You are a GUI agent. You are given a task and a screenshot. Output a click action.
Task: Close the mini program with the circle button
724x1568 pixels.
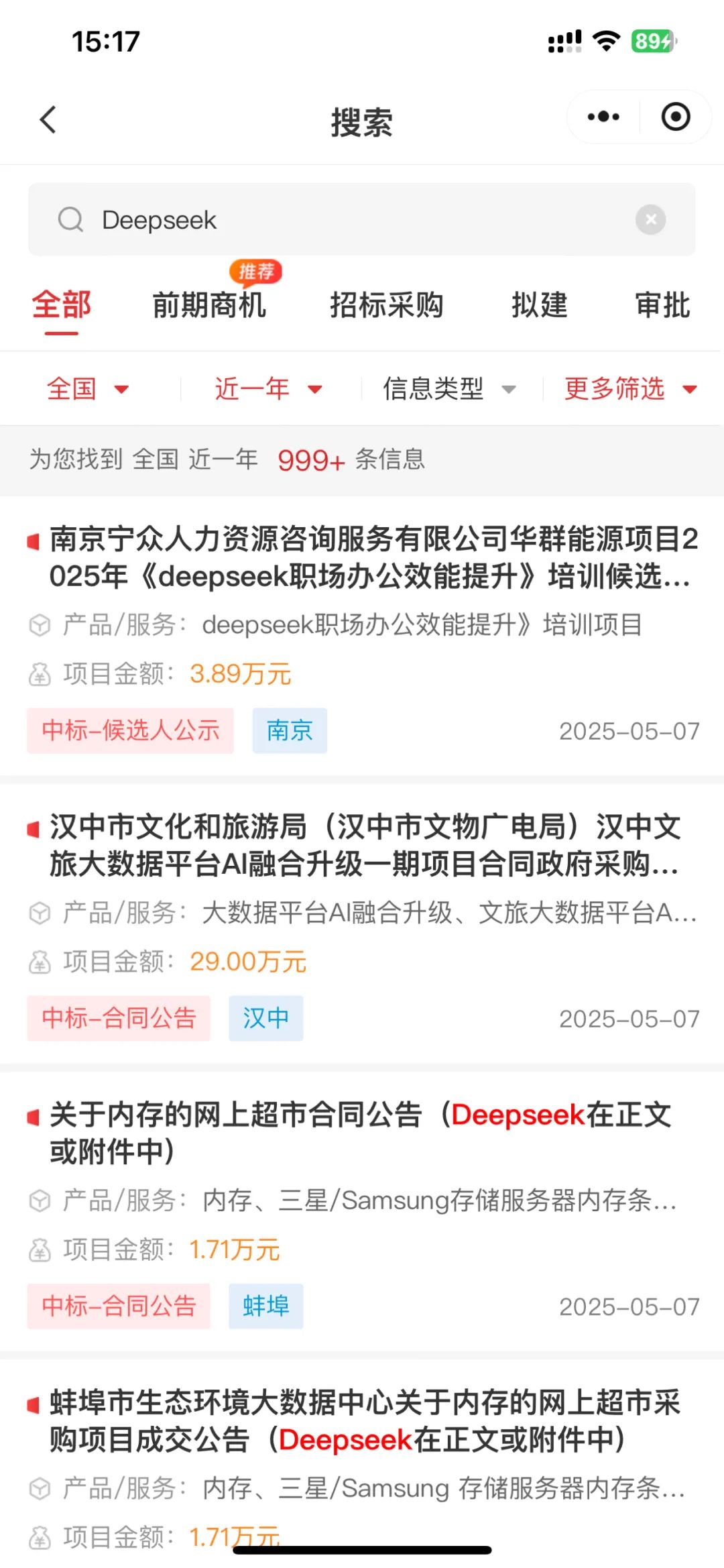pyautogui.click(x=676, y=117)
